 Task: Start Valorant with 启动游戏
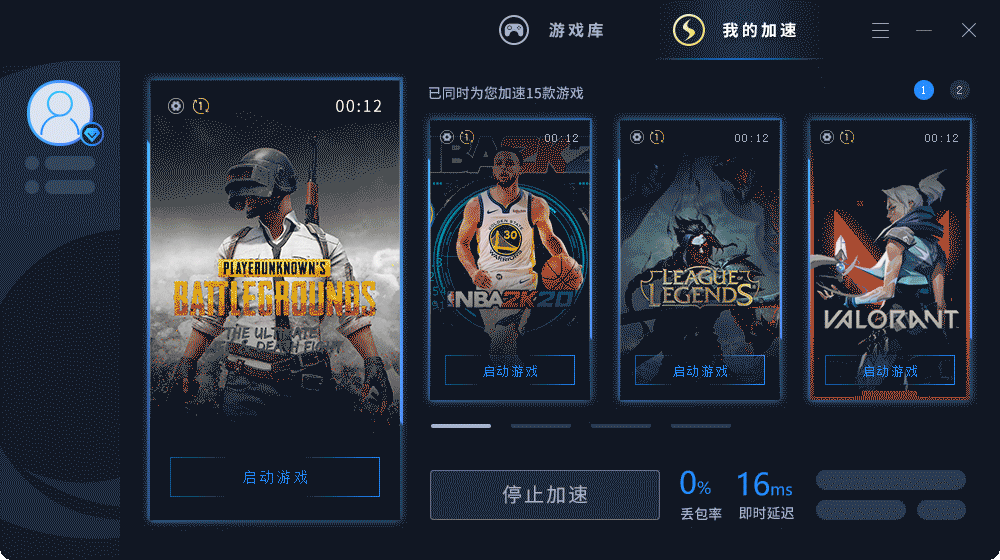890,370
